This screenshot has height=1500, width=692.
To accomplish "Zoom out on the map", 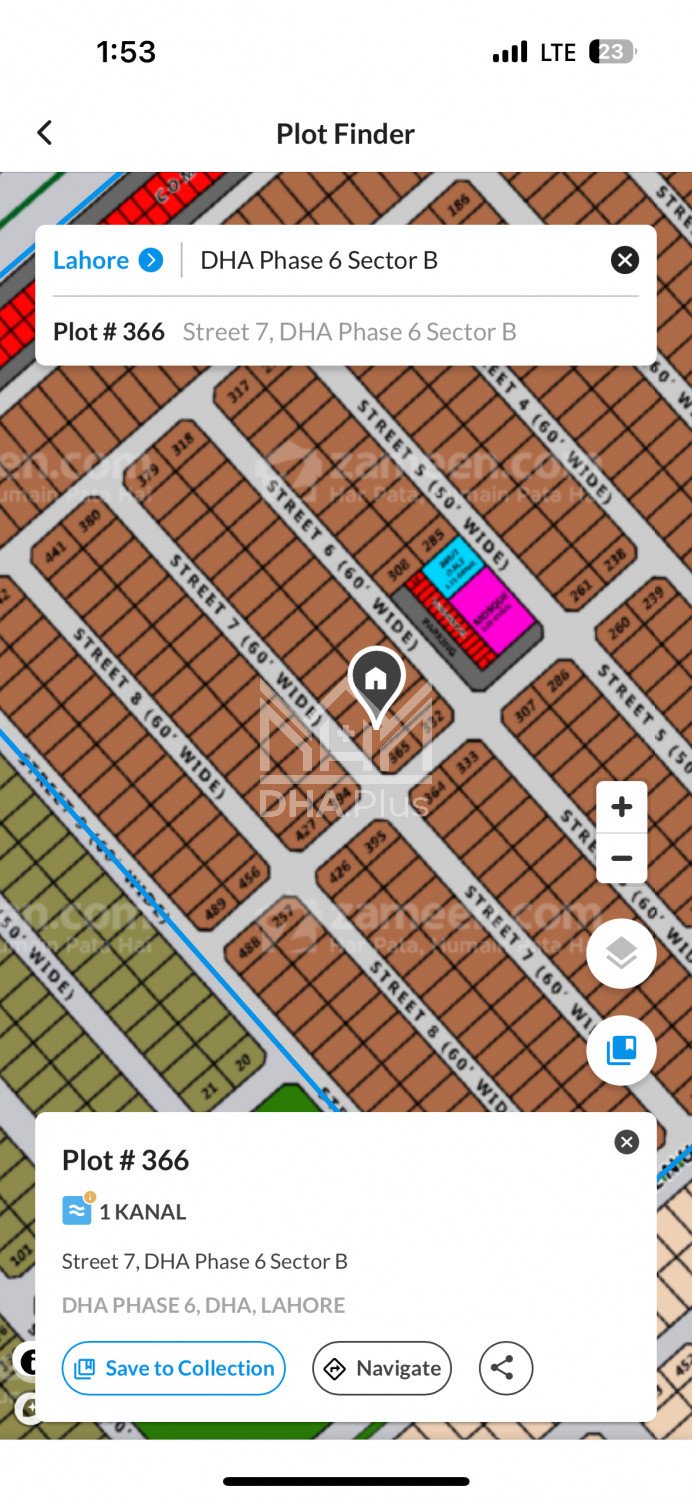I will point(621,858).
